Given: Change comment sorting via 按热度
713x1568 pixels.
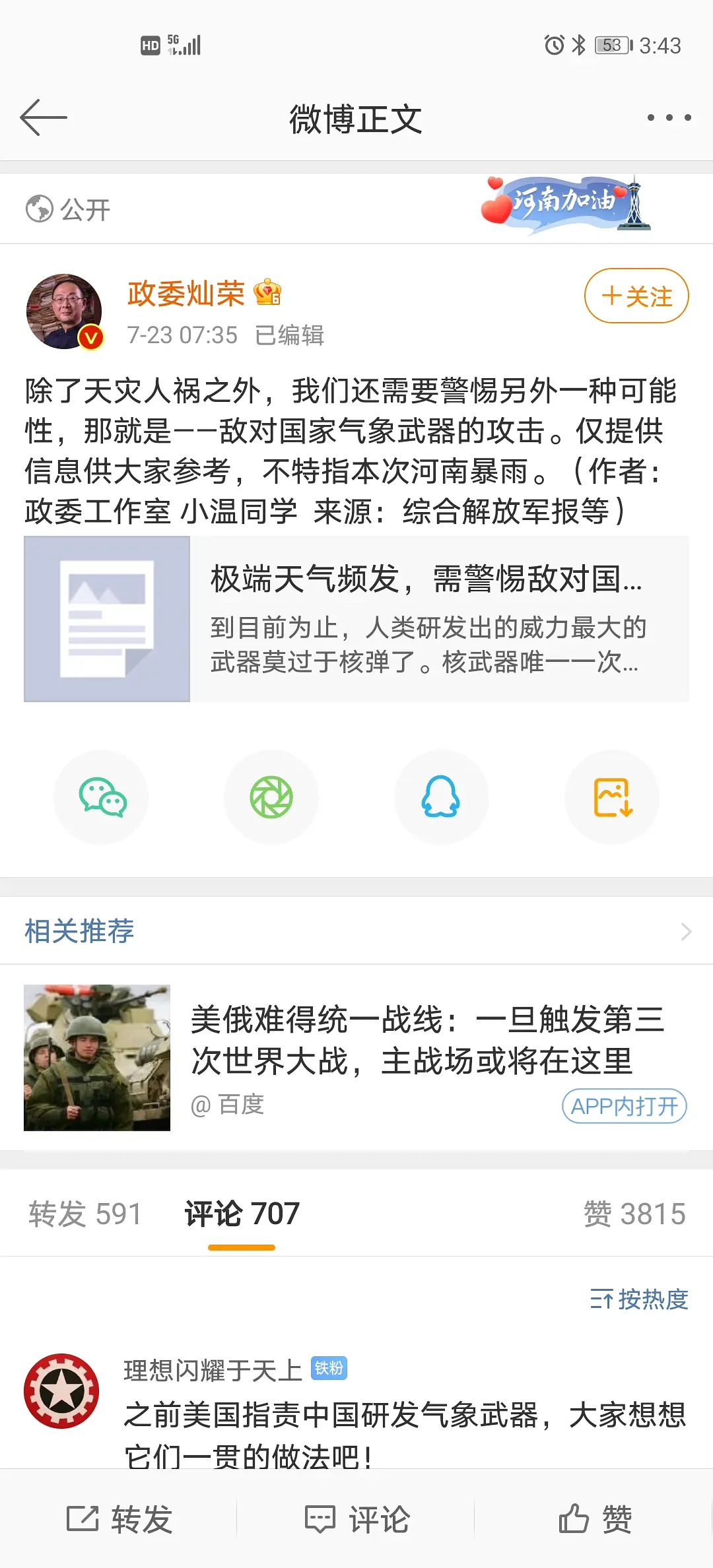Looking at the screenshot, I should [x=638, y=1299].
